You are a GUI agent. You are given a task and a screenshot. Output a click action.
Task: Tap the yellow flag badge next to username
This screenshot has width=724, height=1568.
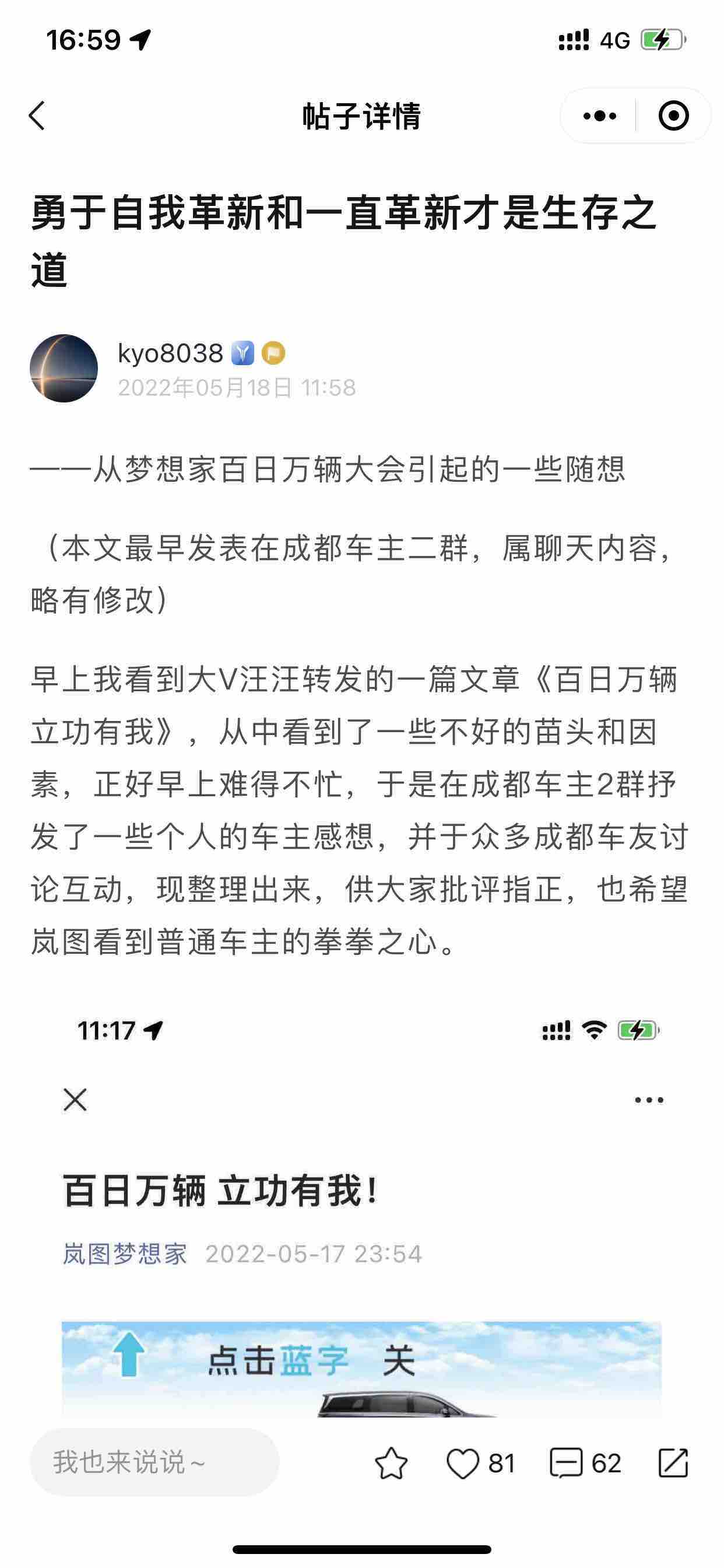click(x=273, y=354)
